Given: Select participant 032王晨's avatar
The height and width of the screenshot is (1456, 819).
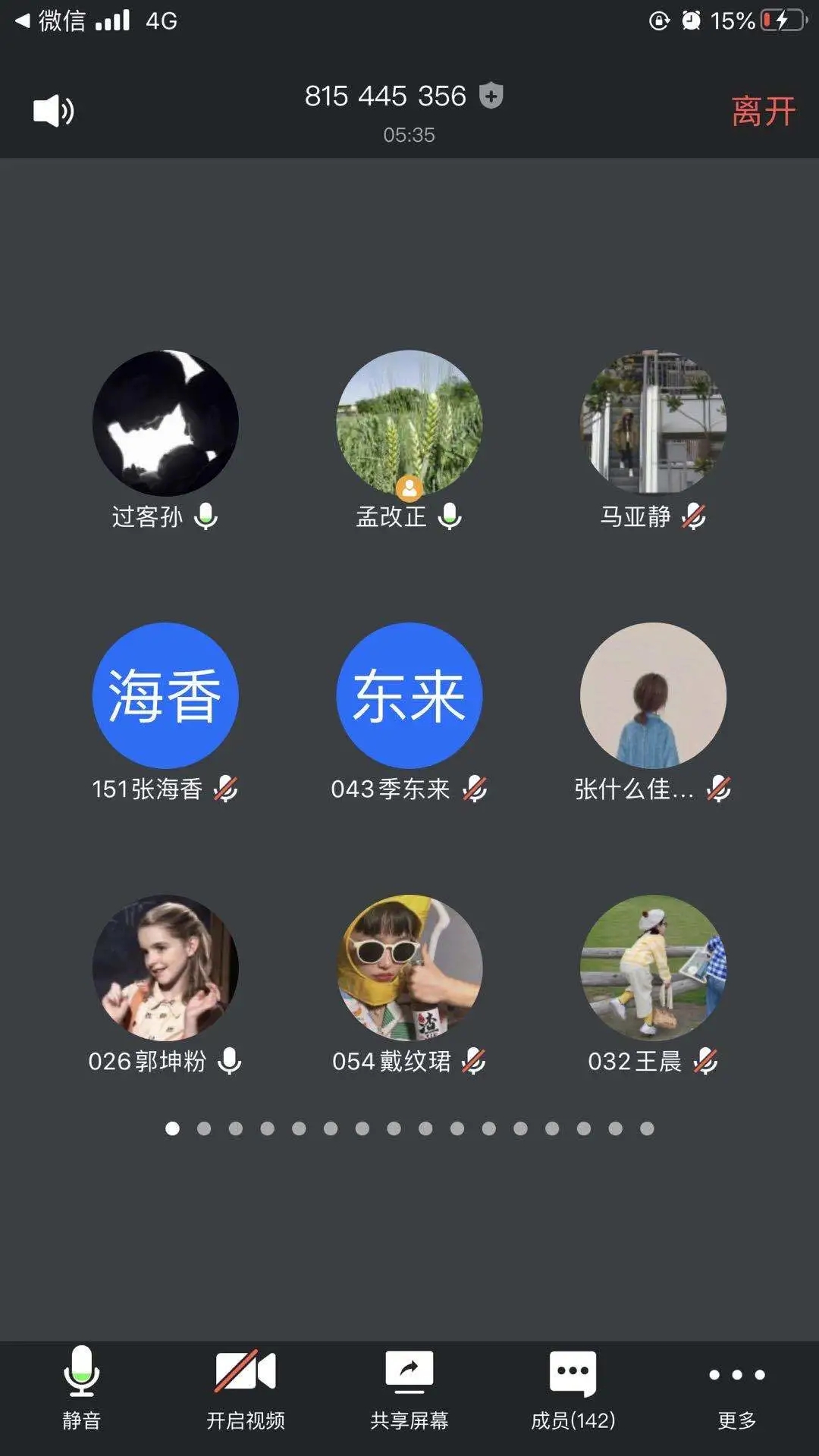Looking at the screenshot, I should [x=653, y=968].
